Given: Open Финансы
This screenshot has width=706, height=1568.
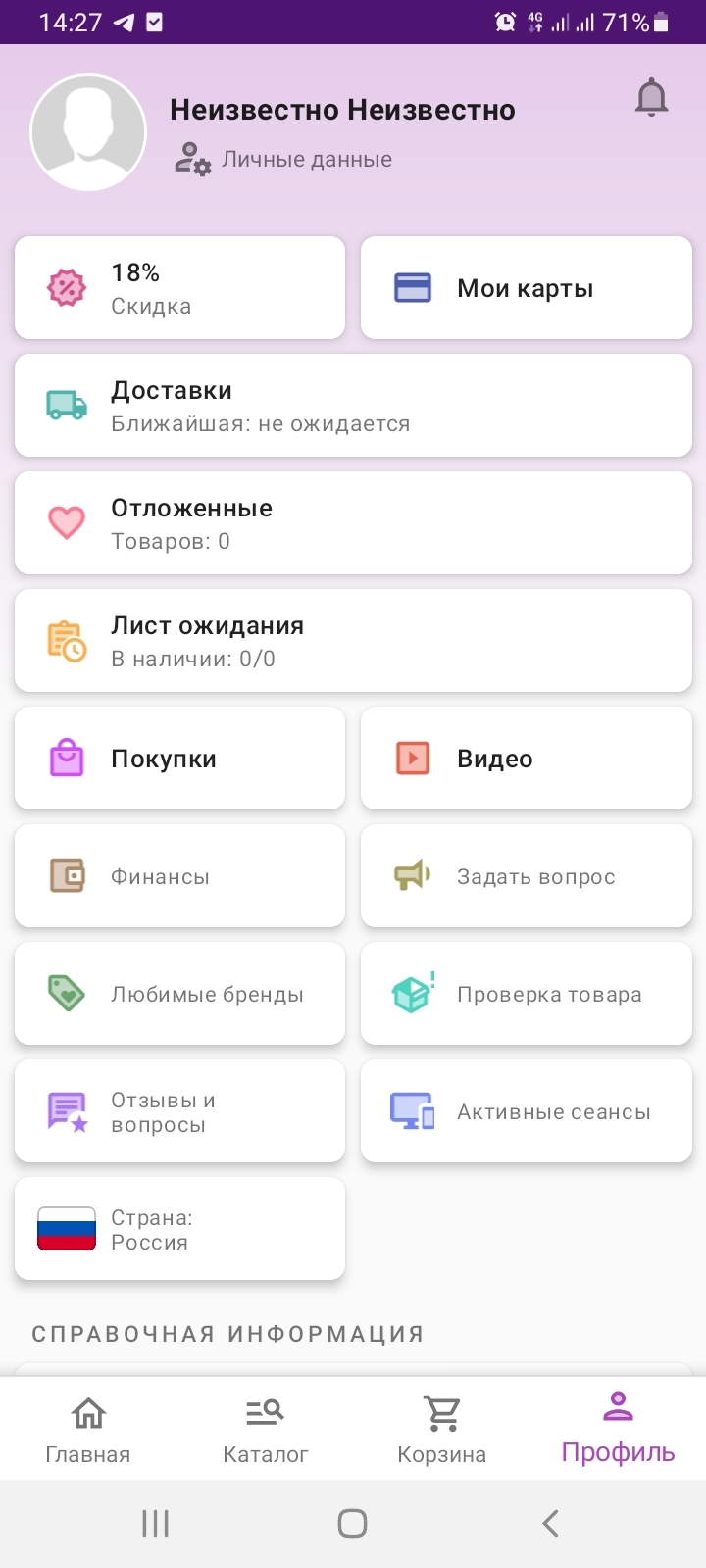Looking at the screenshot, I should 179,876.
